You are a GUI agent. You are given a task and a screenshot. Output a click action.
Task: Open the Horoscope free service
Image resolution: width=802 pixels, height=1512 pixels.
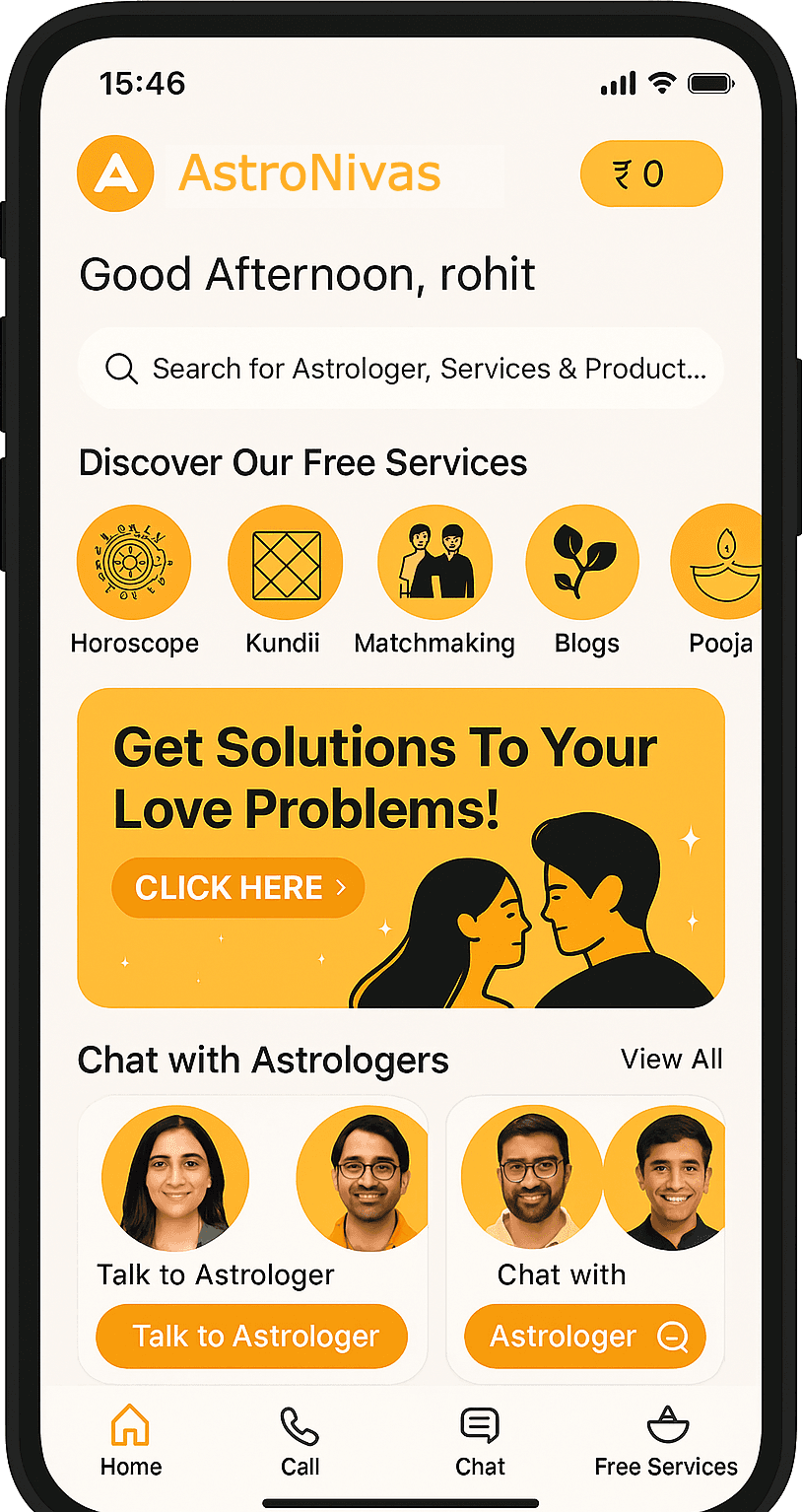[134, 564]
